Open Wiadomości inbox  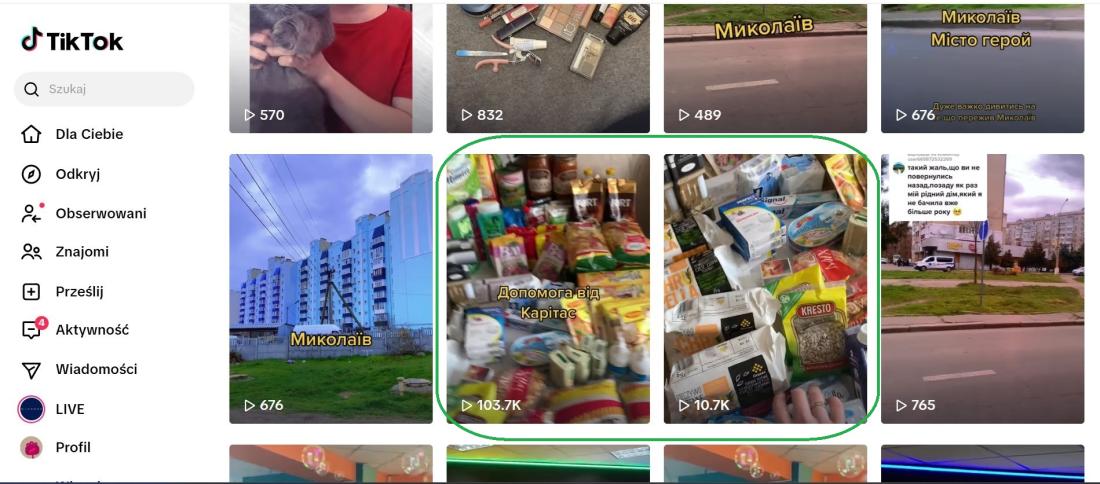click(x=96, y=369)
